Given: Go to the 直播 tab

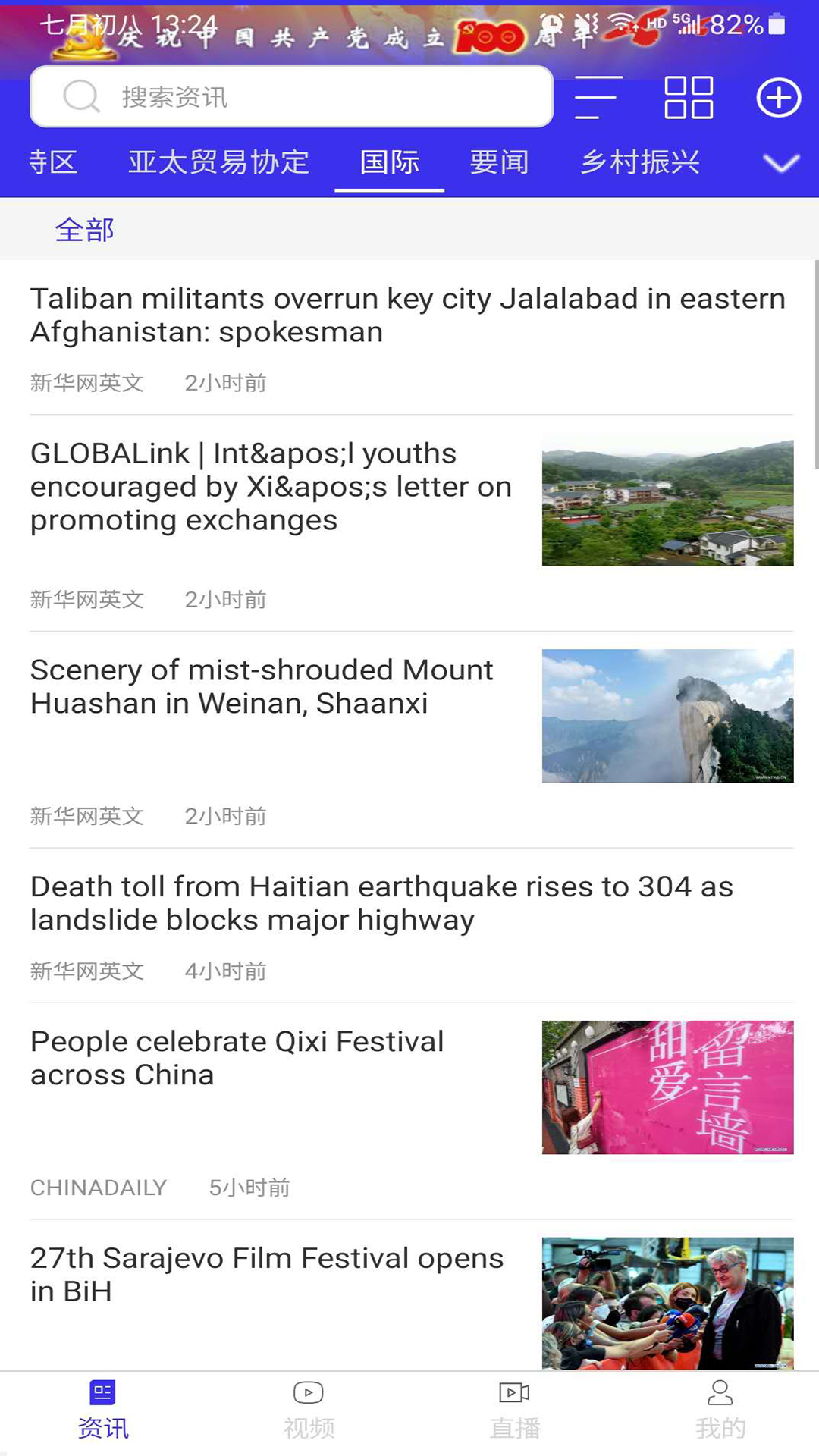Looking at the screenshot, I should [515, 1412].
